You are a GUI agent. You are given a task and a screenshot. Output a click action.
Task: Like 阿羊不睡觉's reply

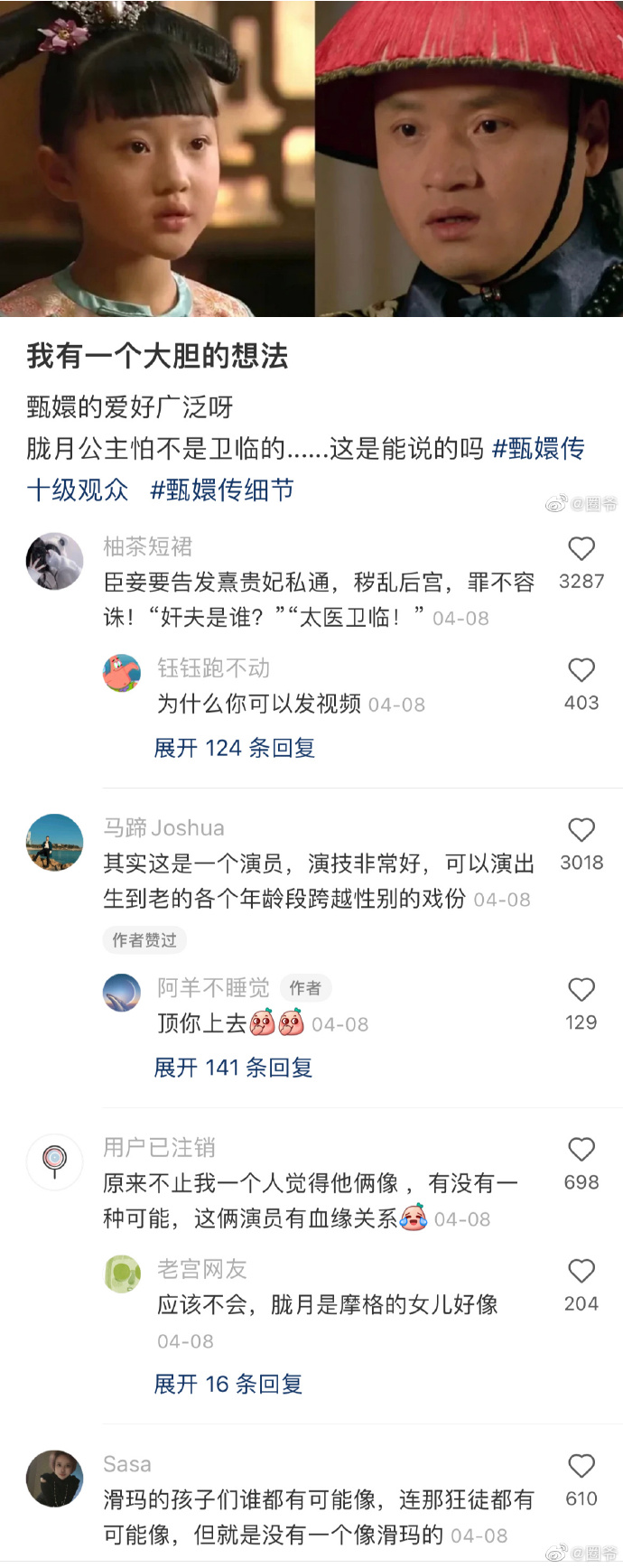click(x=581, y=990)
